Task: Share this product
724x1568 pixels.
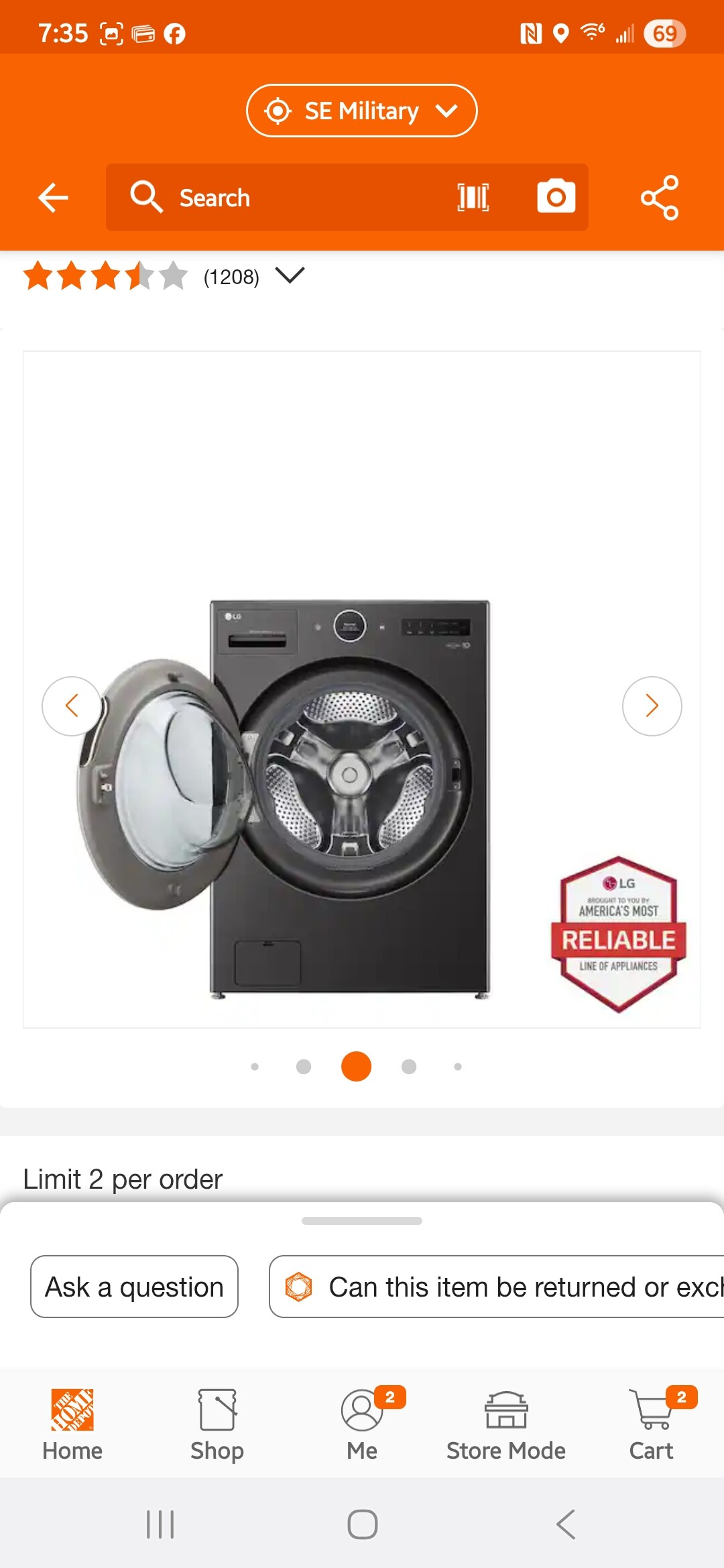Action: pyautogui.click(x=660, y=198)
